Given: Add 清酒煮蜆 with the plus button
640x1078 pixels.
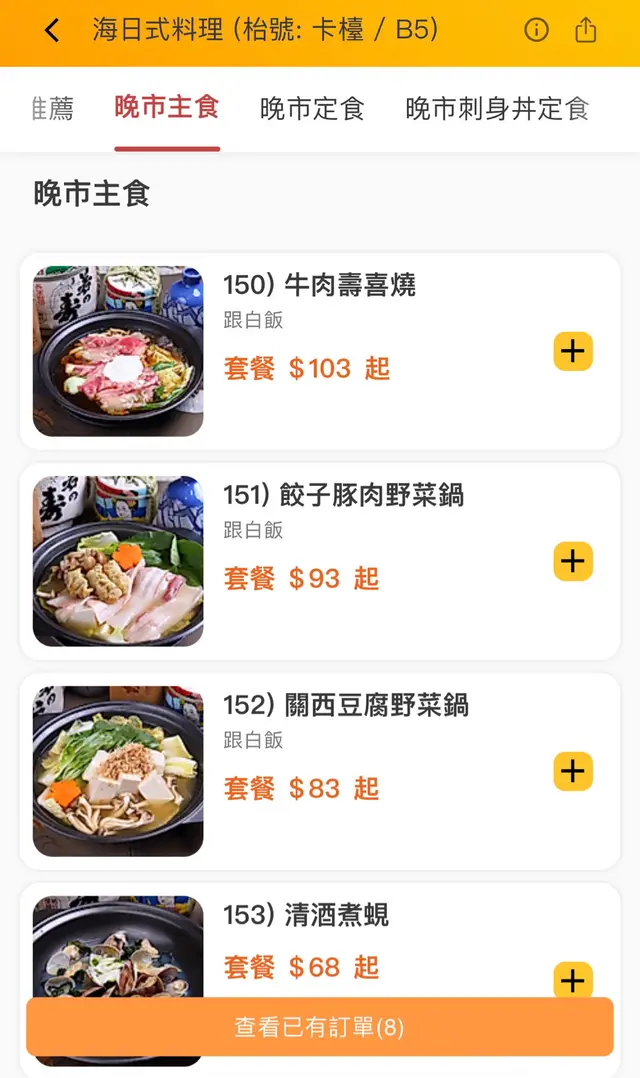Looking at the screenshot, I should [x=573, y=979].
